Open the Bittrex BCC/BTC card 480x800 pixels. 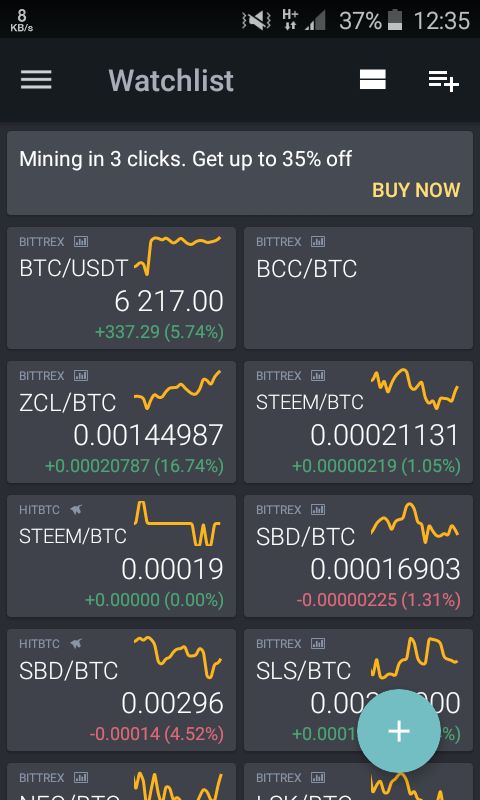[359, 288]
